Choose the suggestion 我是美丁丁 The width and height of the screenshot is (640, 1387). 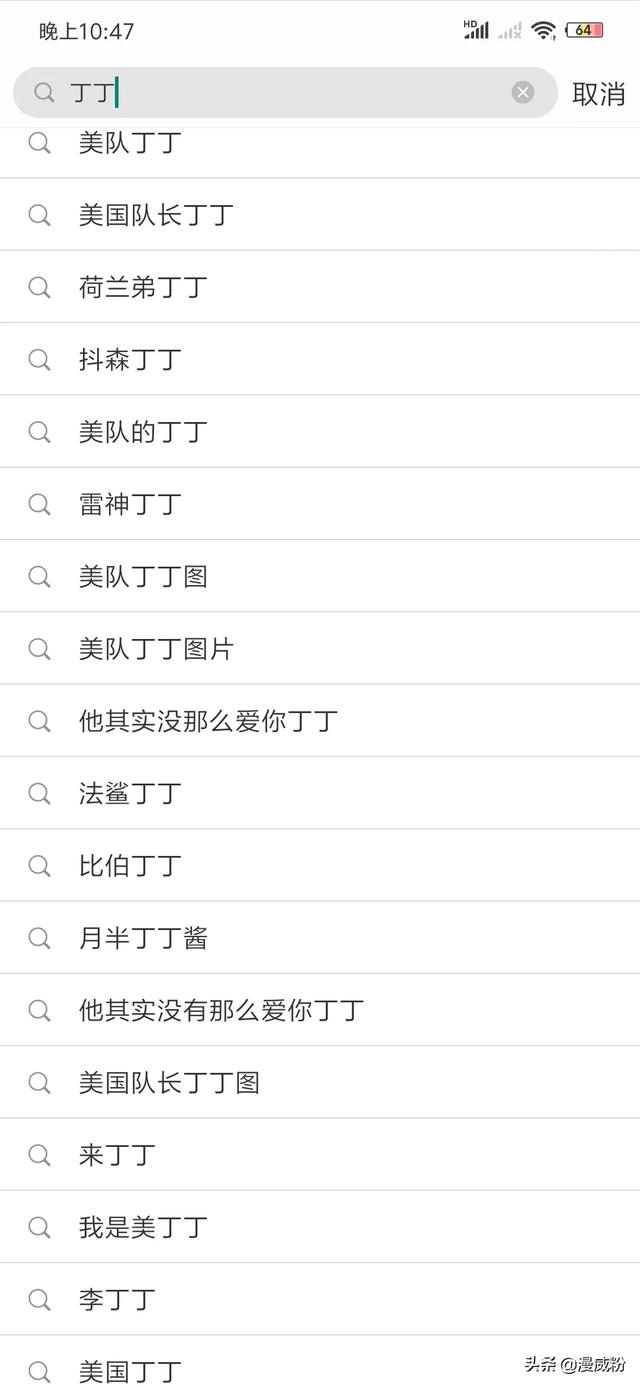320,1226
